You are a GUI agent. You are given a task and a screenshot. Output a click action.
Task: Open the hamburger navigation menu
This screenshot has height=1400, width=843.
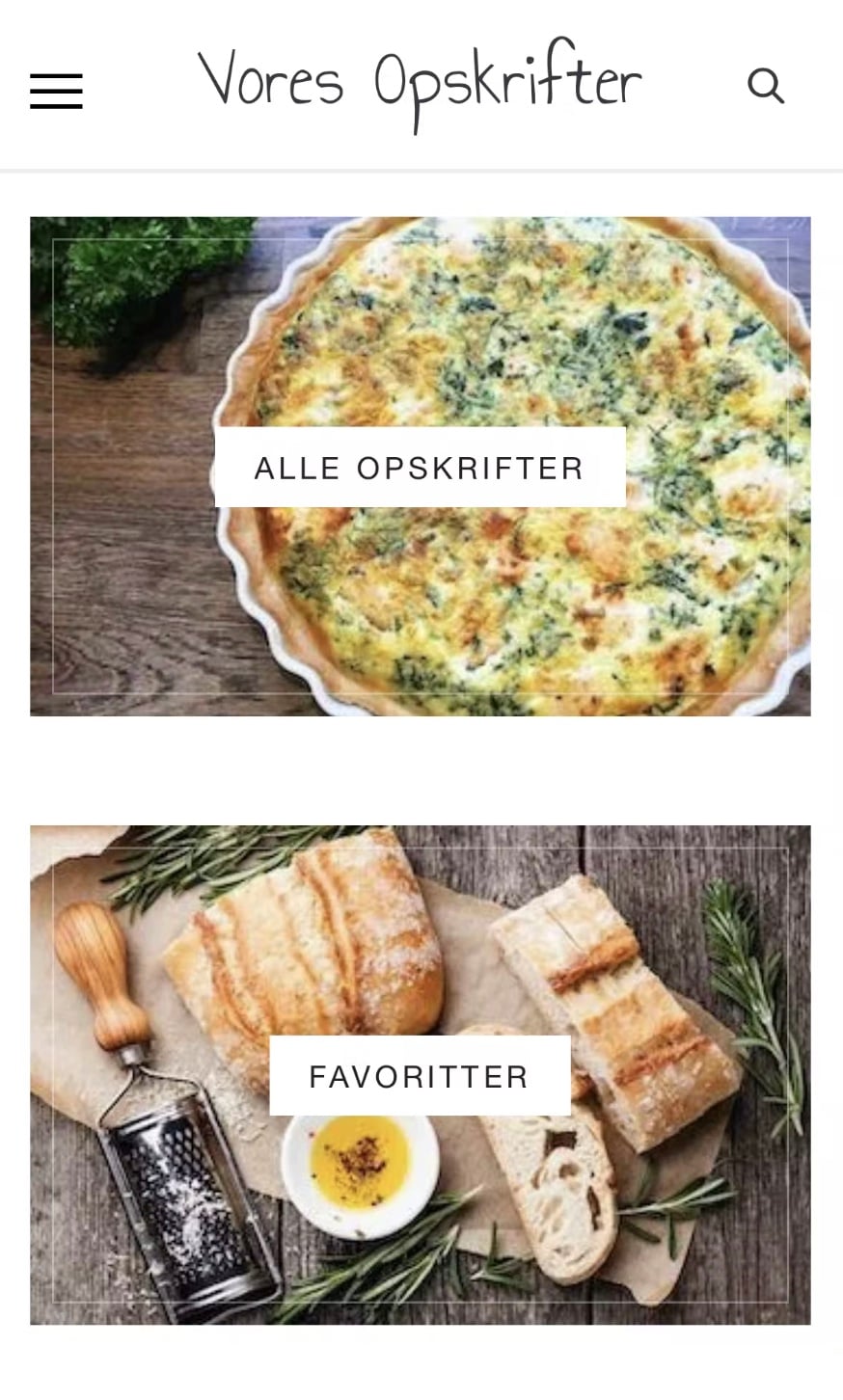[56, 92]
